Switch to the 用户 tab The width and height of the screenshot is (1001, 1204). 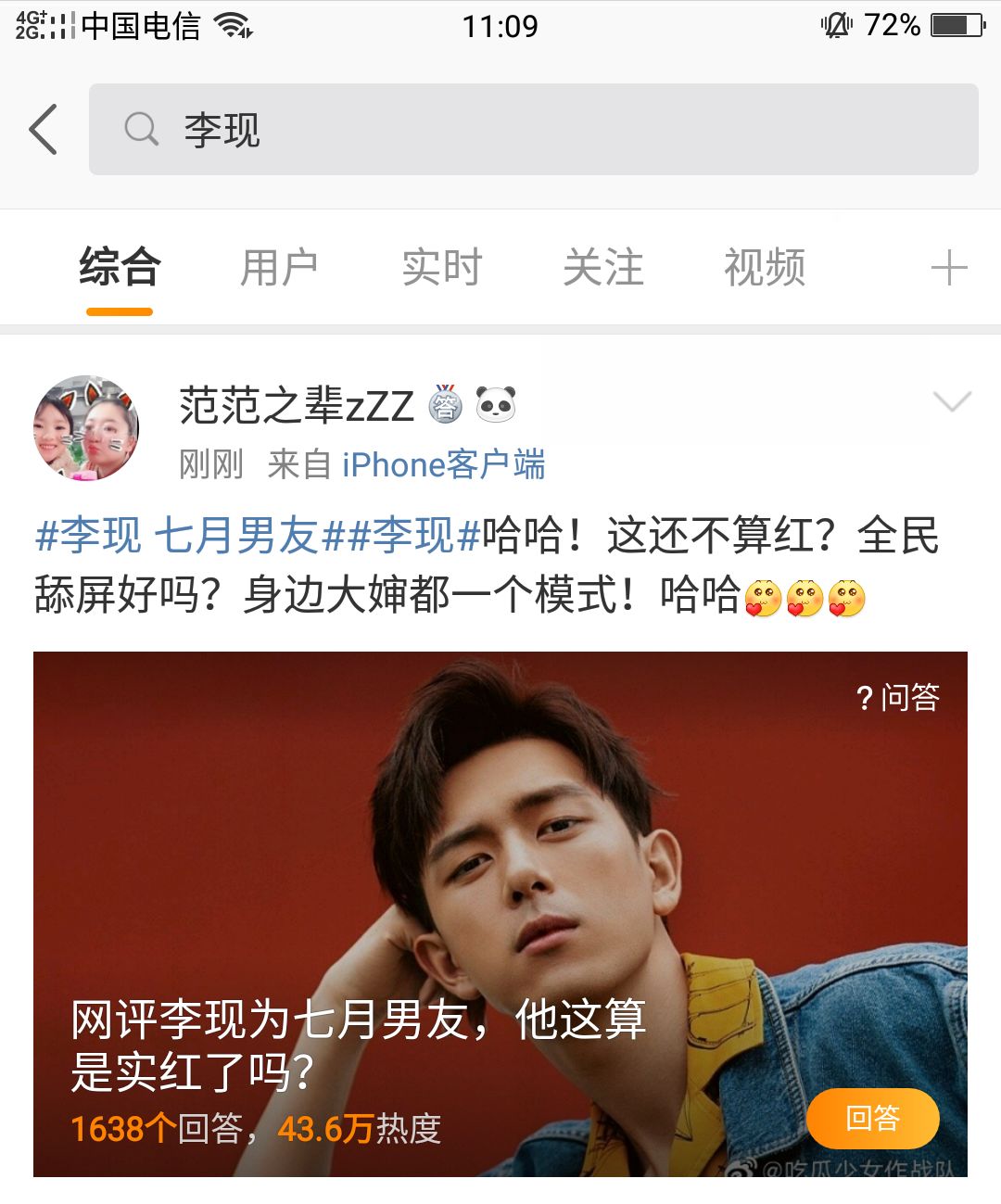(x=279, y=269)
